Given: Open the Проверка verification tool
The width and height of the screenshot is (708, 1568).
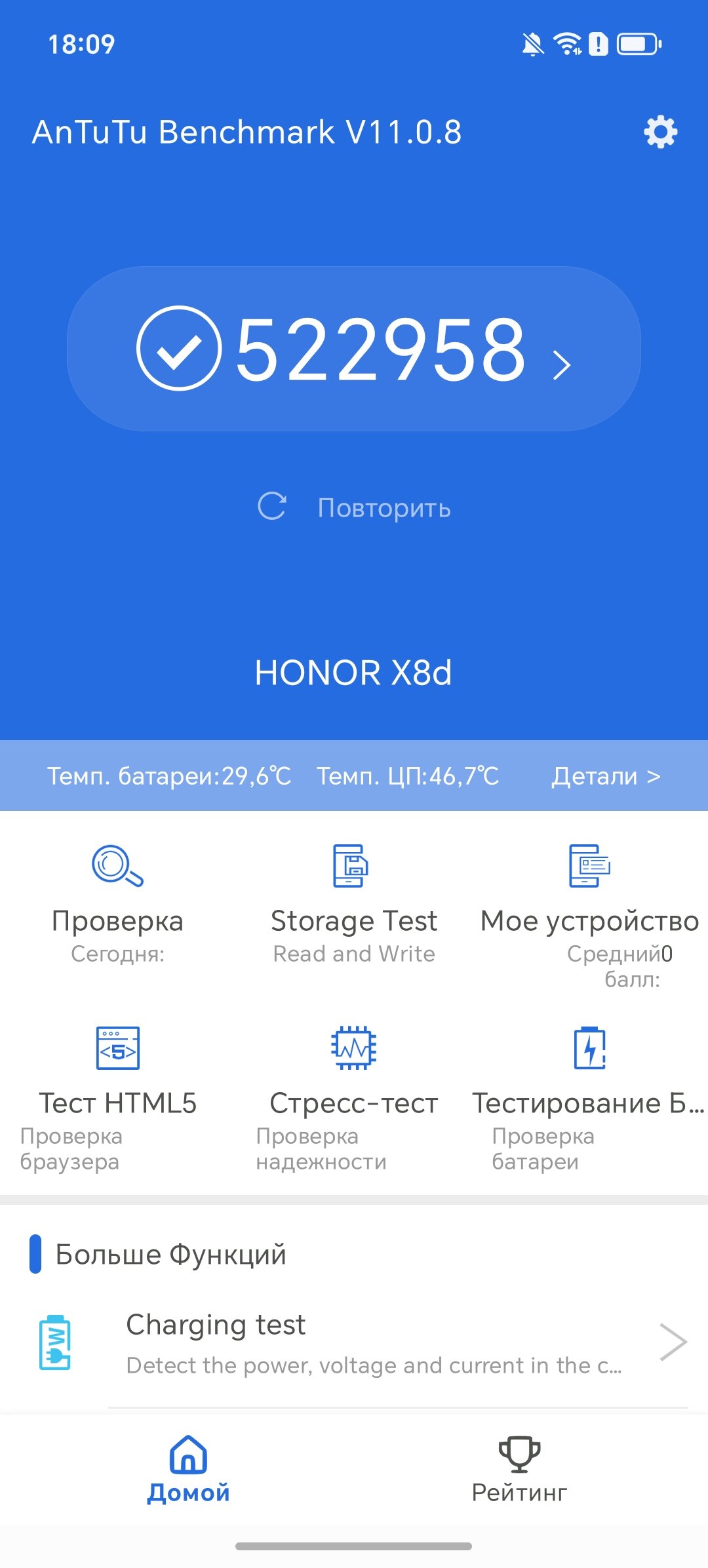Looking at the screenshot, I should click(x=117, y=901).
